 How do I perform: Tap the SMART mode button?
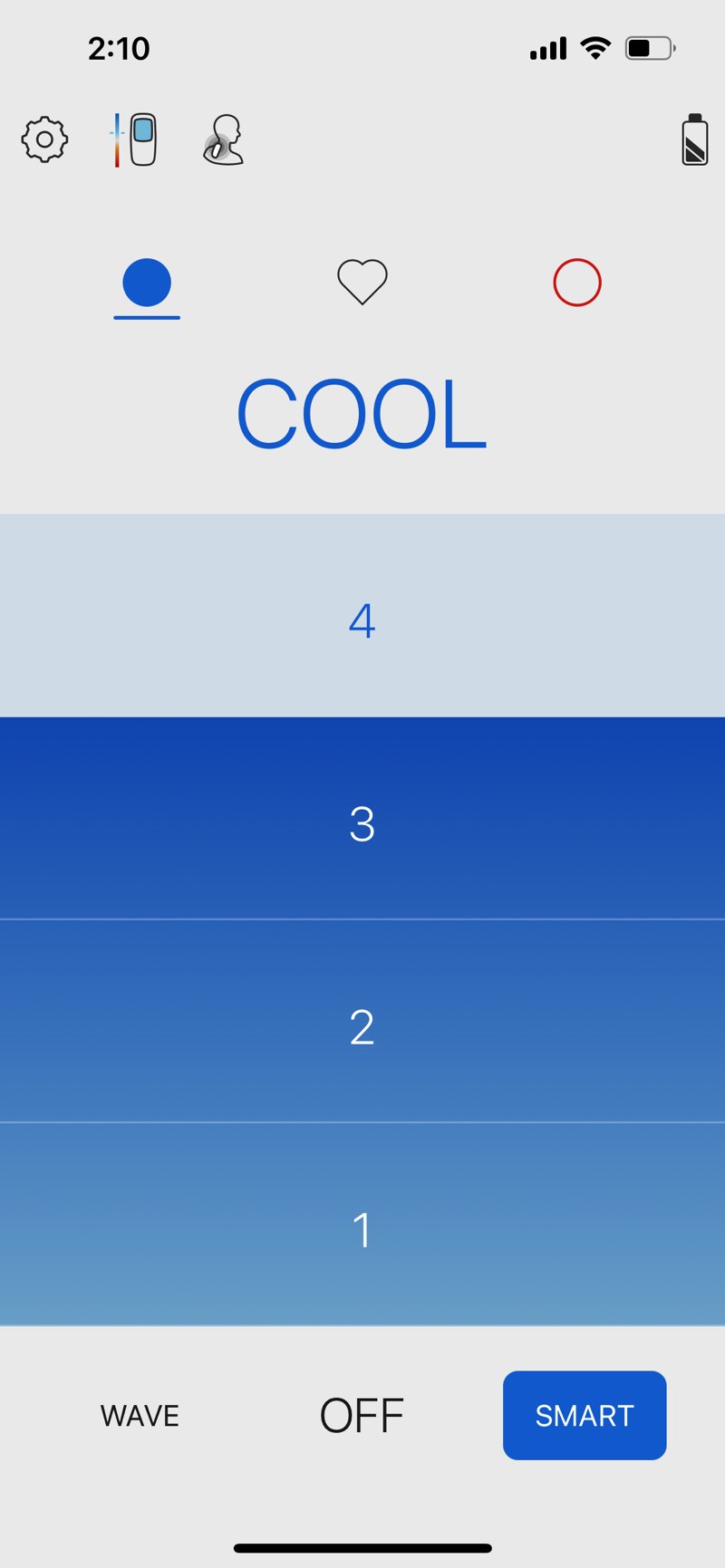585,1415
